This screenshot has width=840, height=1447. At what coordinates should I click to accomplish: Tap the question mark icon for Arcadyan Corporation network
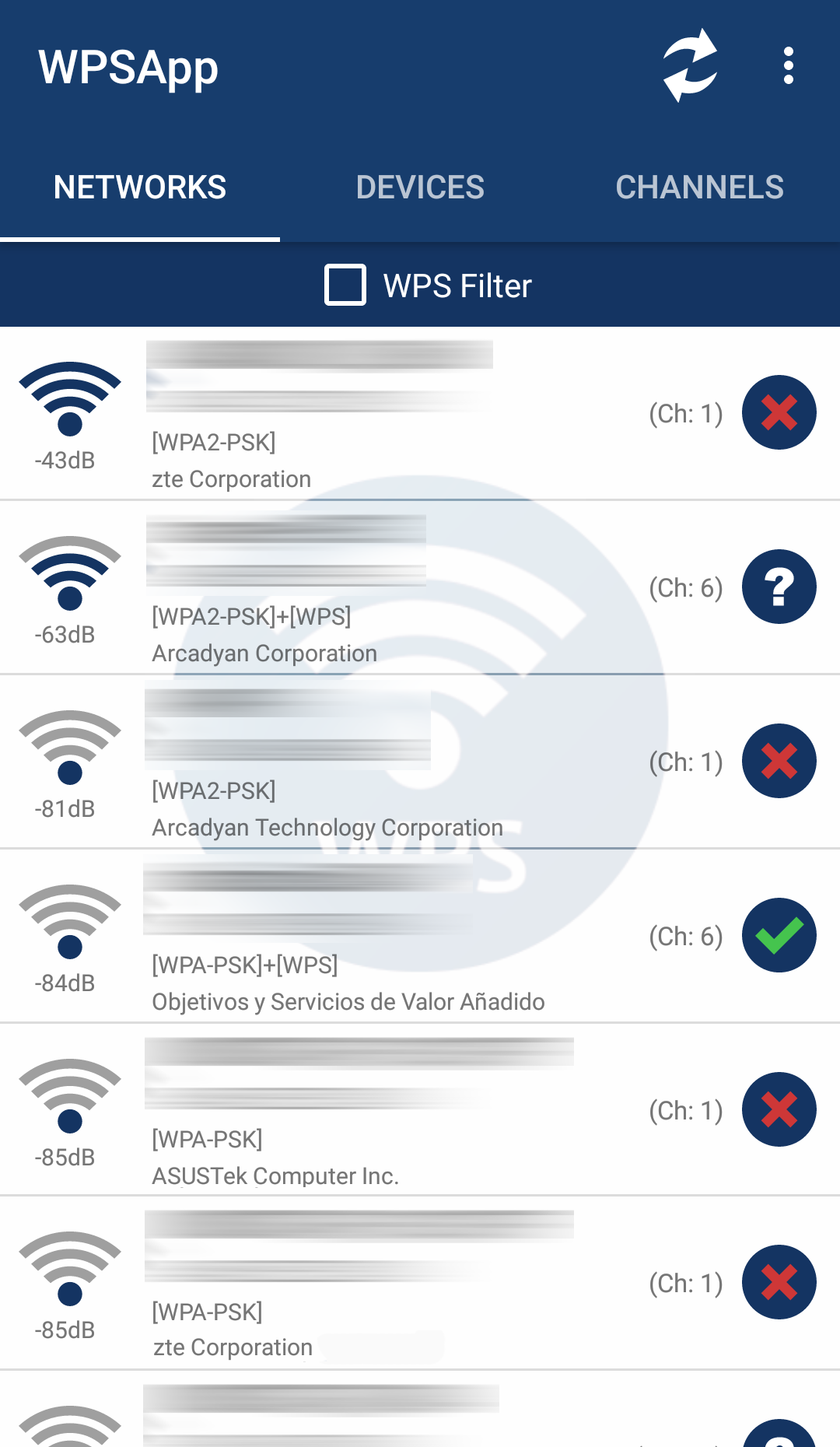[779, 587]
